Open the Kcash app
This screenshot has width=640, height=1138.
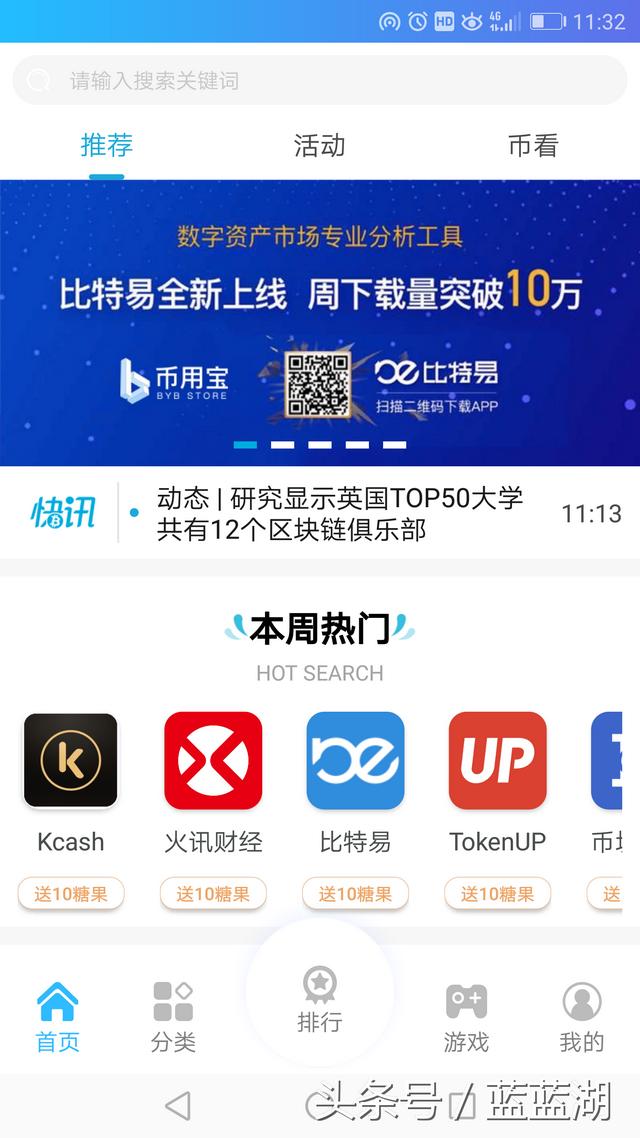[71, 761]
